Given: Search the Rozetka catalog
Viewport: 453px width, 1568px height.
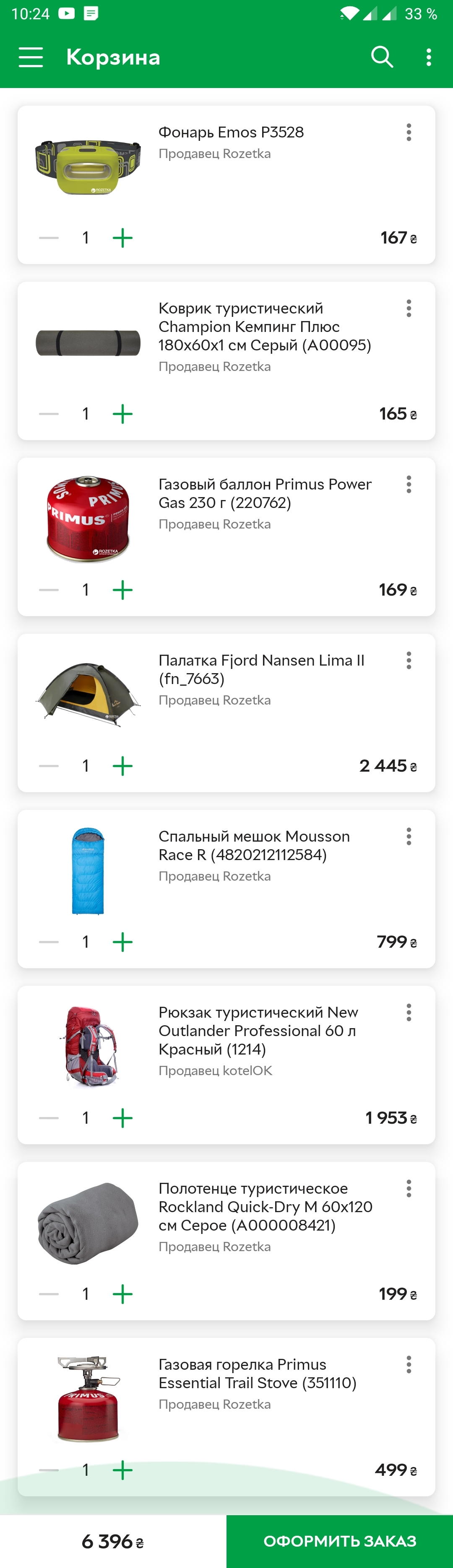Looking at the screenshot, I should pyautogui.click(x=382, y=57).
